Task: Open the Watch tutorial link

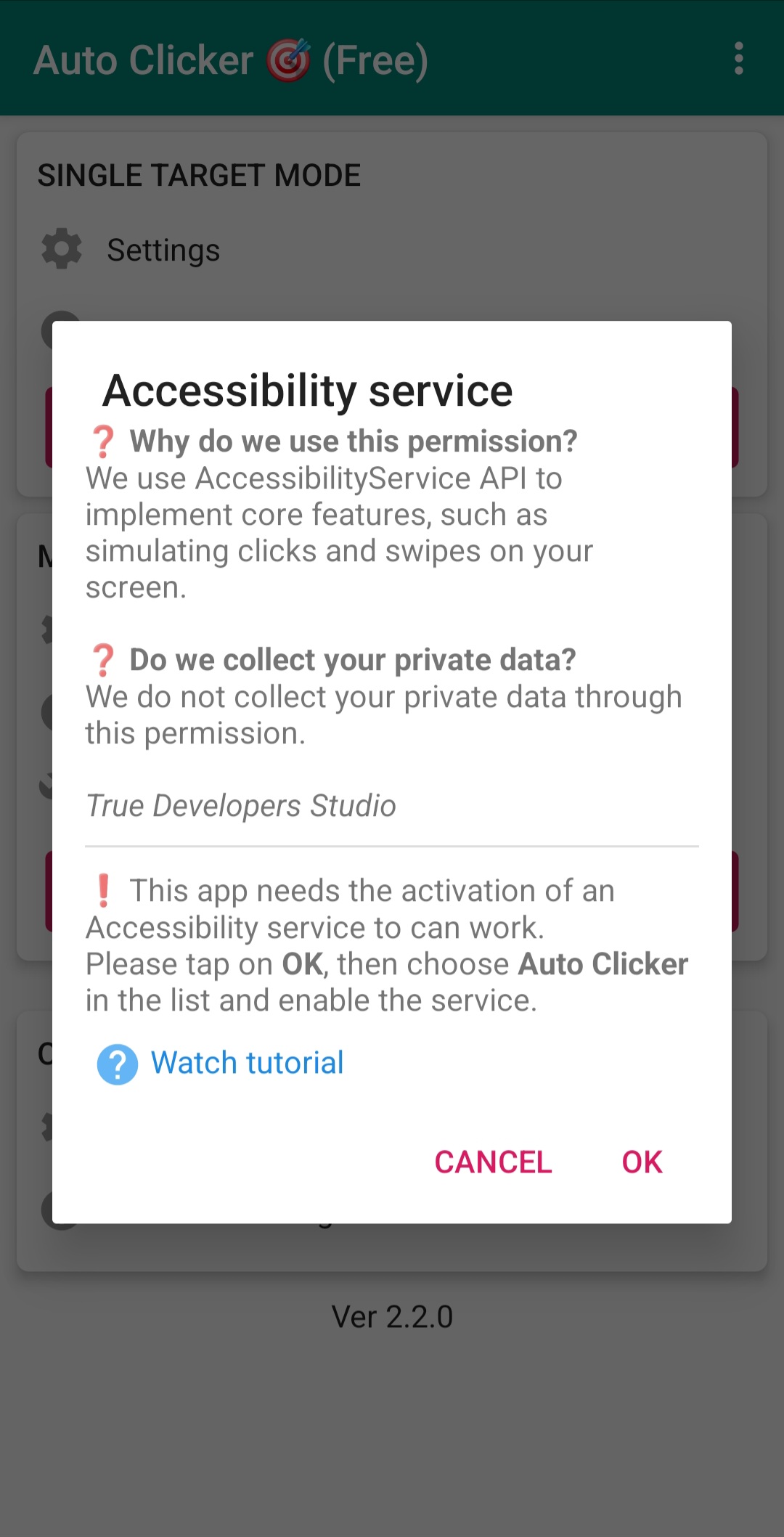Action: [246, 1063]
